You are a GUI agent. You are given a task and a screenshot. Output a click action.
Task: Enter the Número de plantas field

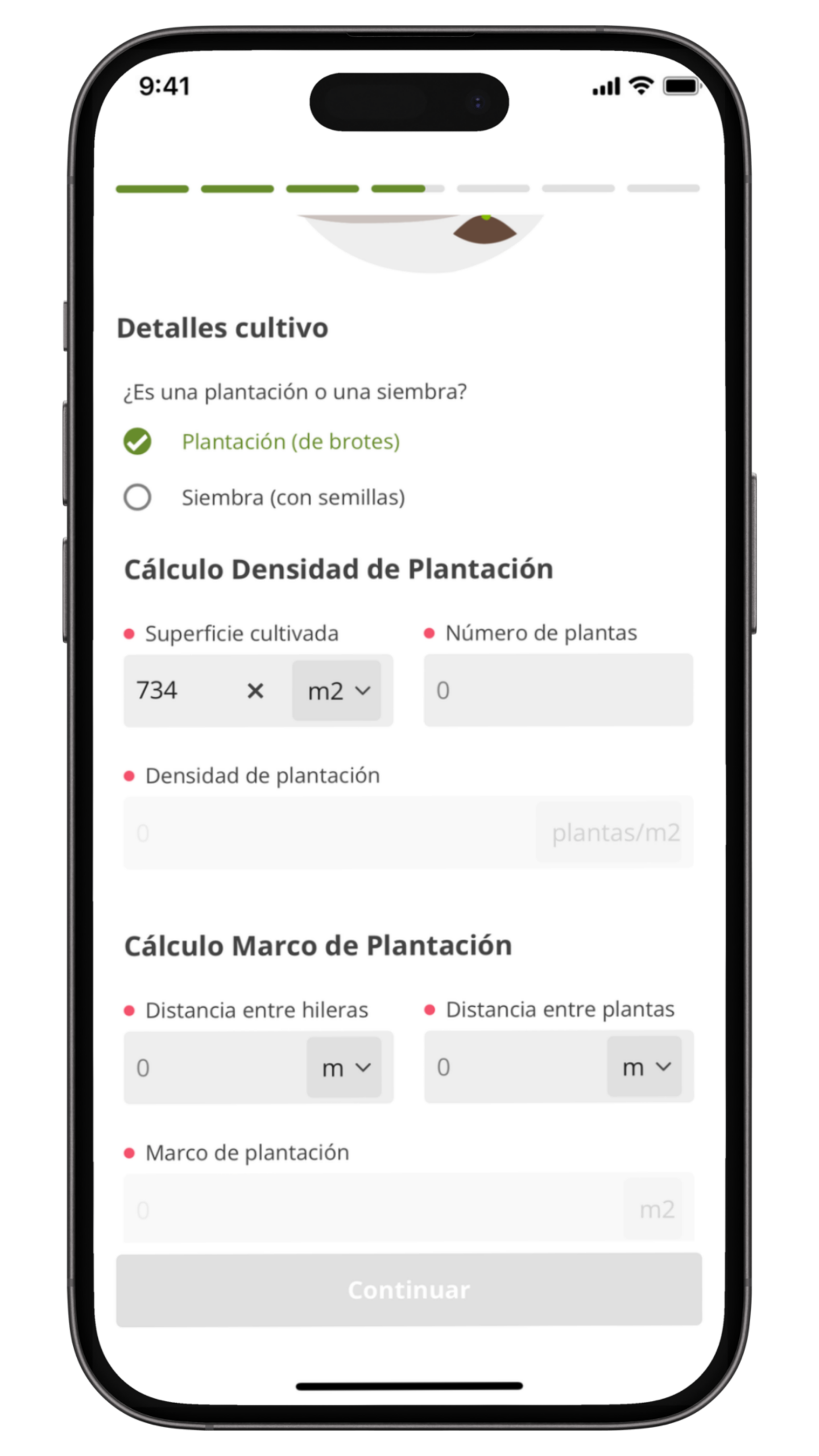(558, 690)
